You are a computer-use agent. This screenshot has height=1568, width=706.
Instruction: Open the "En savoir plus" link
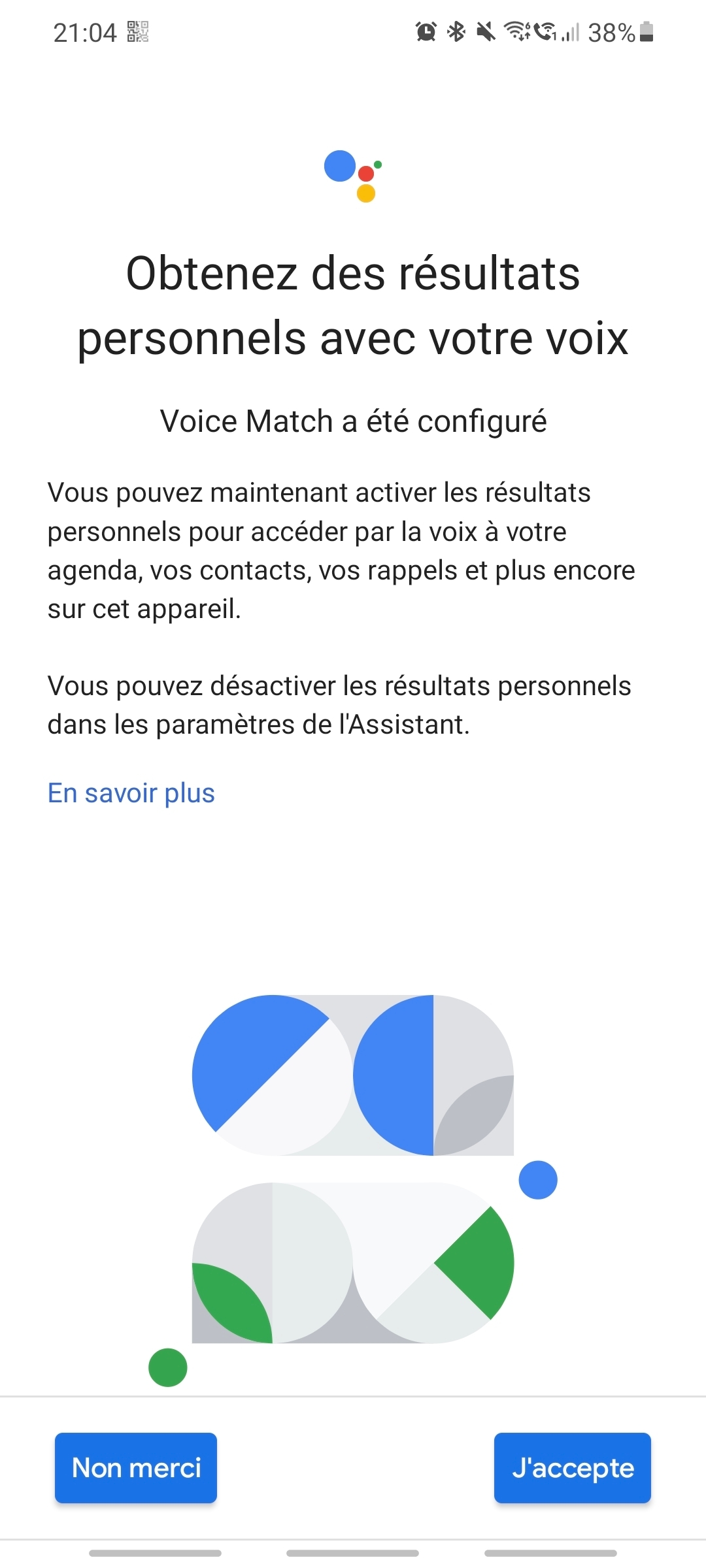(x=131, y=793)
